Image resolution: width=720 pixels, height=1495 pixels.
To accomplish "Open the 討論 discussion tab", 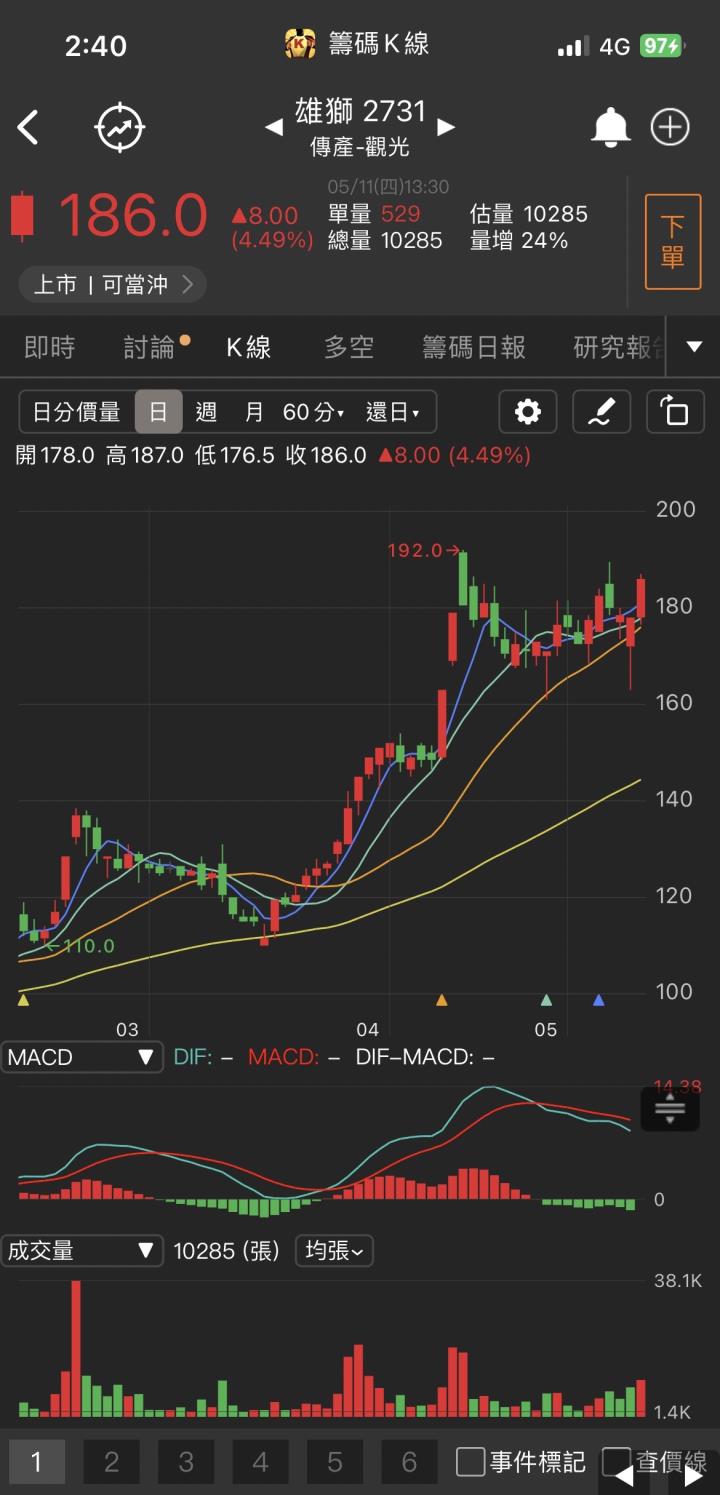I will point(146,346).
